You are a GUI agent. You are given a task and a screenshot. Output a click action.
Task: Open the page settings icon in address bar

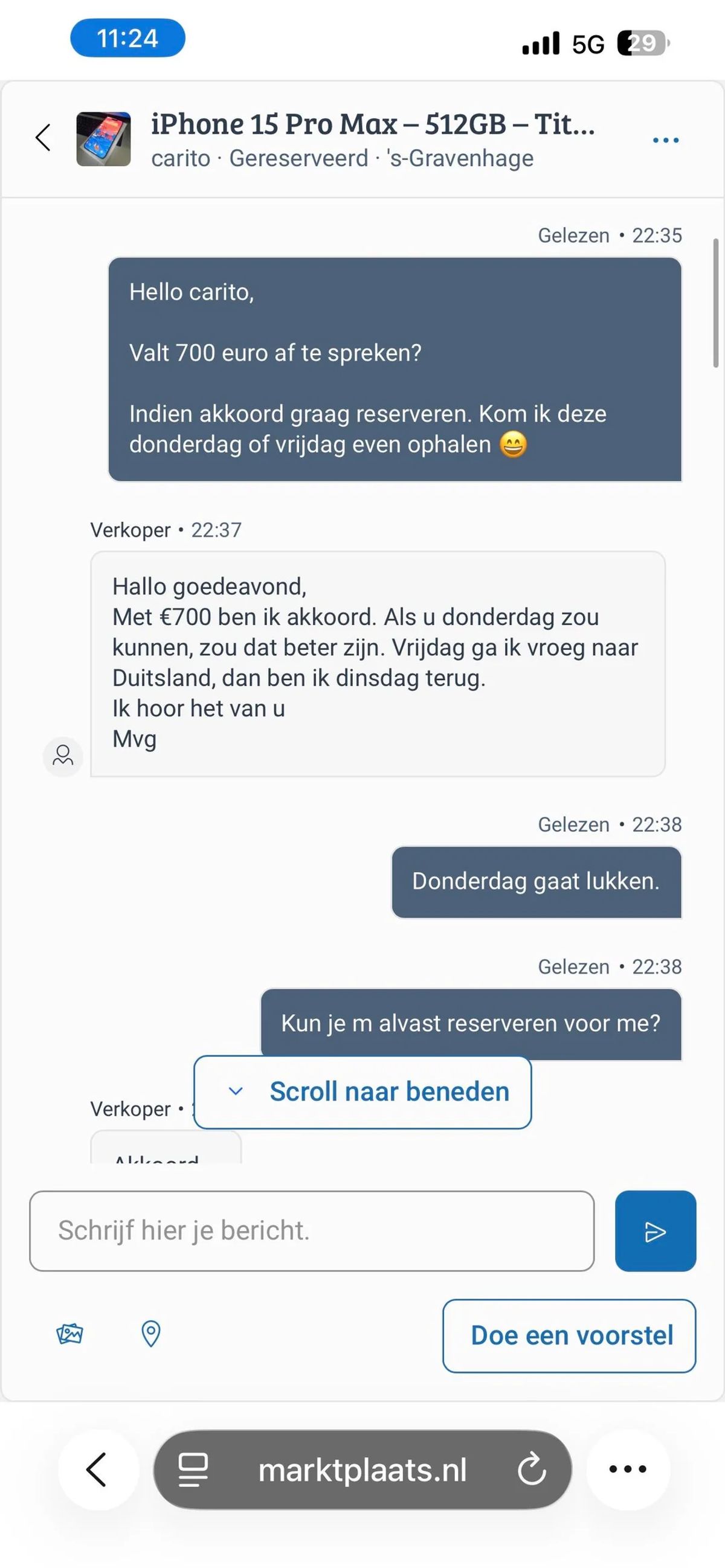click(193, 1470)
